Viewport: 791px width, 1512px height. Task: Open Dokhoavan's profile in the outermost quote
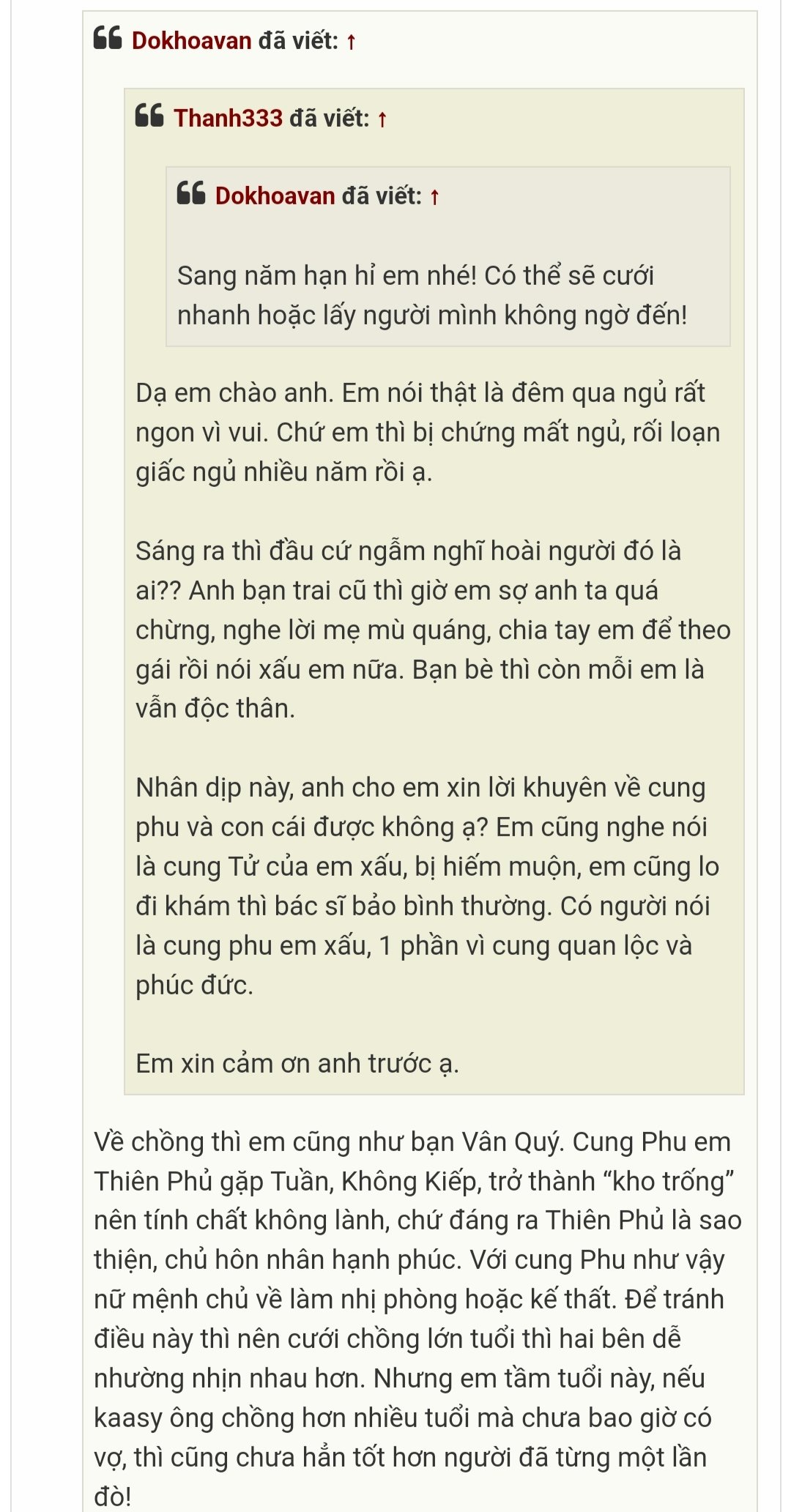191,40
